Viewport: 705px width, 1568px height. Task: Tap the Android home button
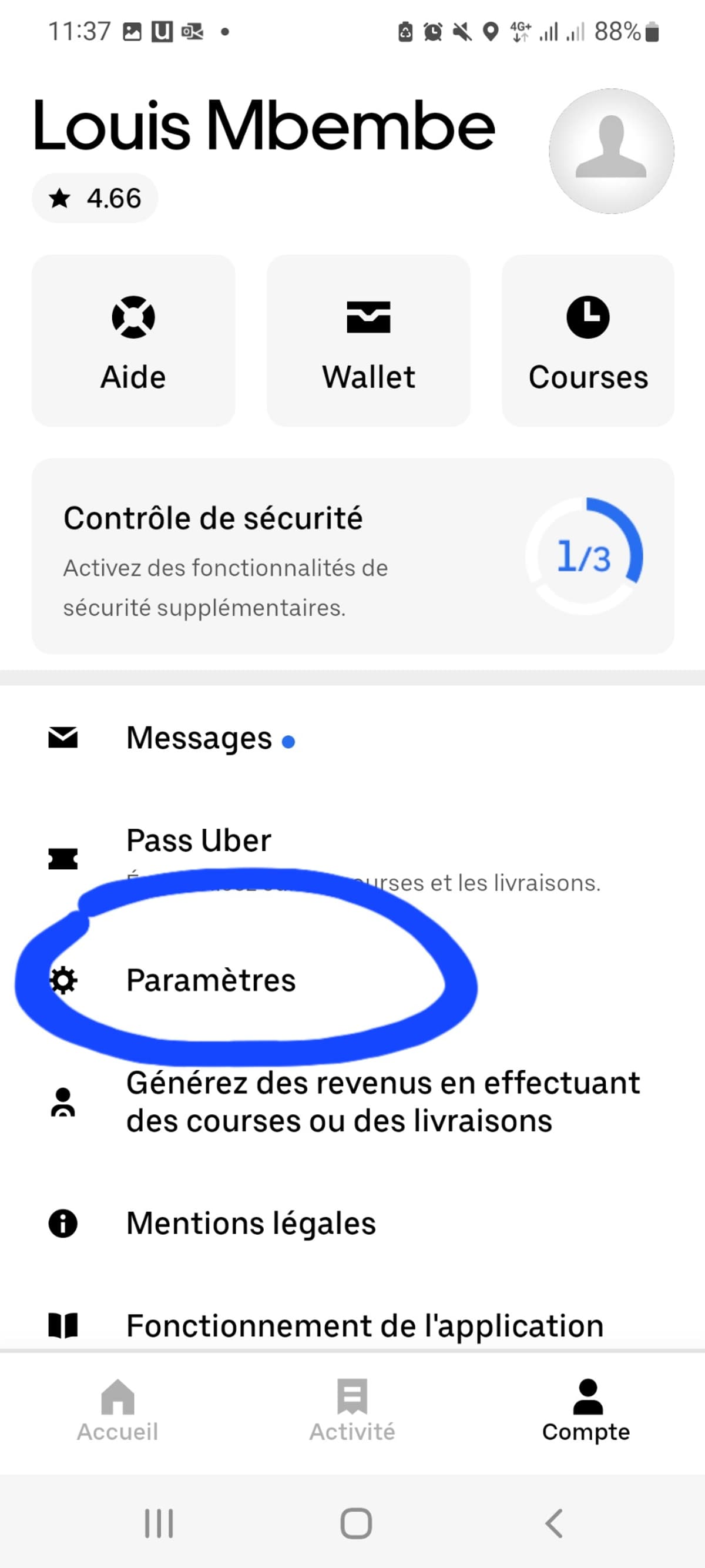coord(355,1522)
